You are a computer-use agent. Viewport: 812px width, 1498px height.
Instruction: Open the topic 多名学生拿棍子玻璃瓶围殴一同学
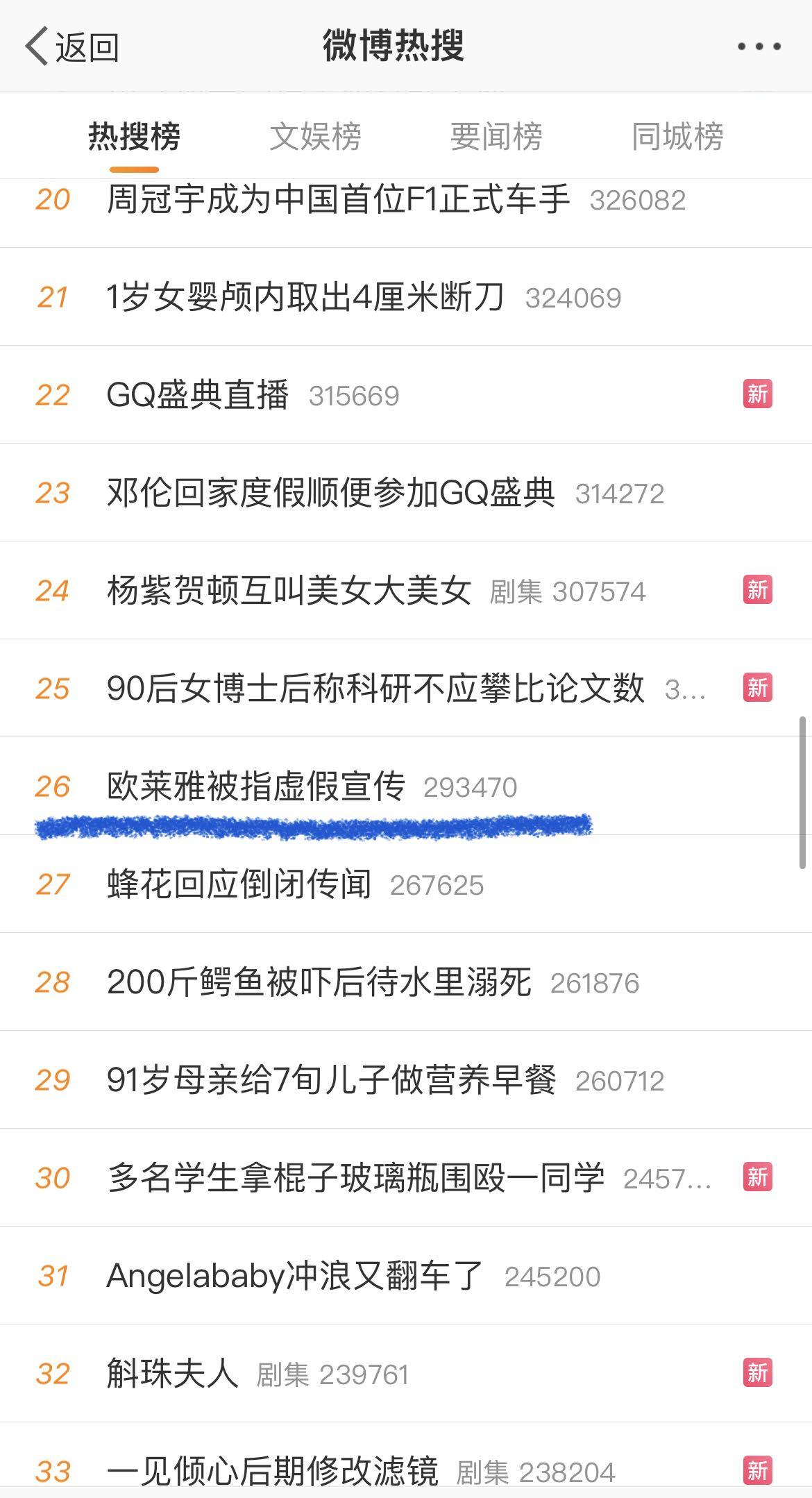pos(355,1179)
